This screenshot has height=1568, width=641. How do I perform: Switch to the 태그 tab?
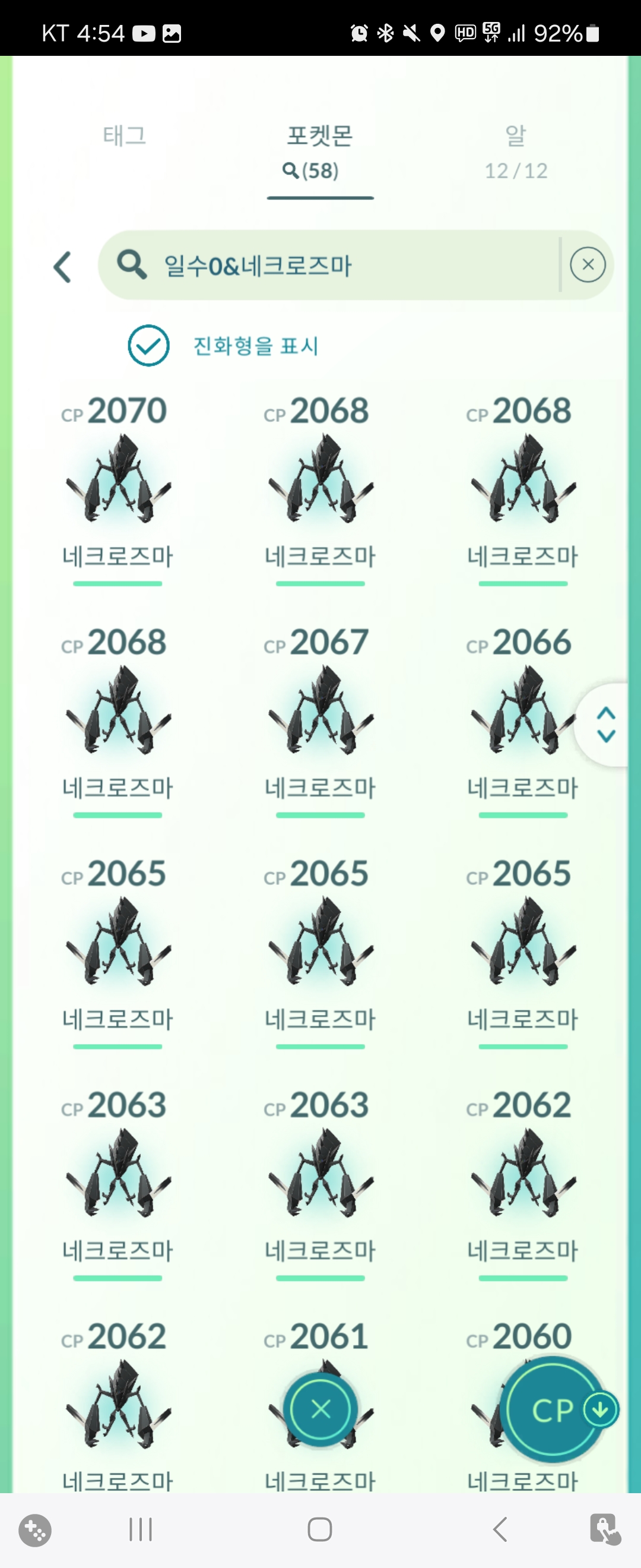[x=125, y=137]
